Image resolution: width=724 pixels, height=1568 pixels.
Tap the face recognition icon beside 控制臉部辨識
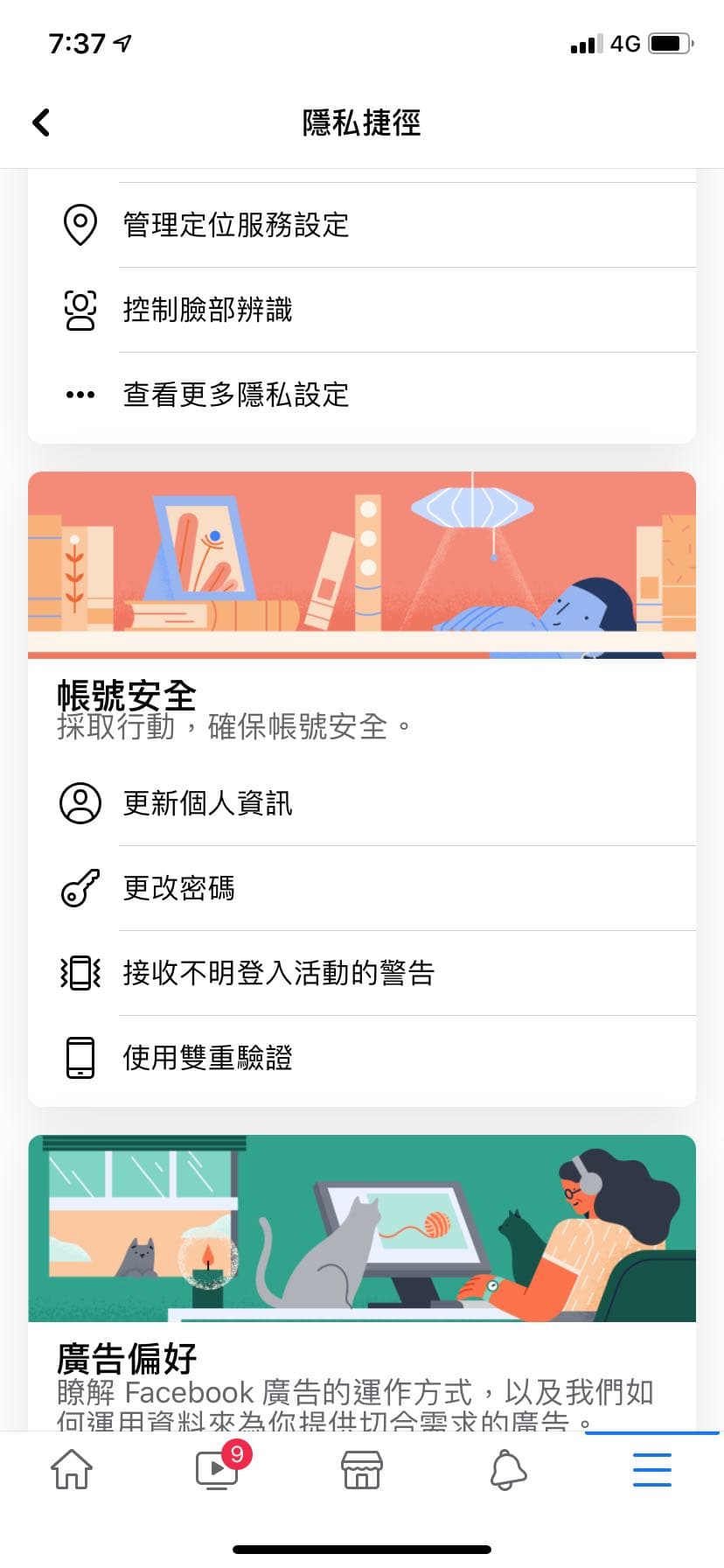click(79, 310)
